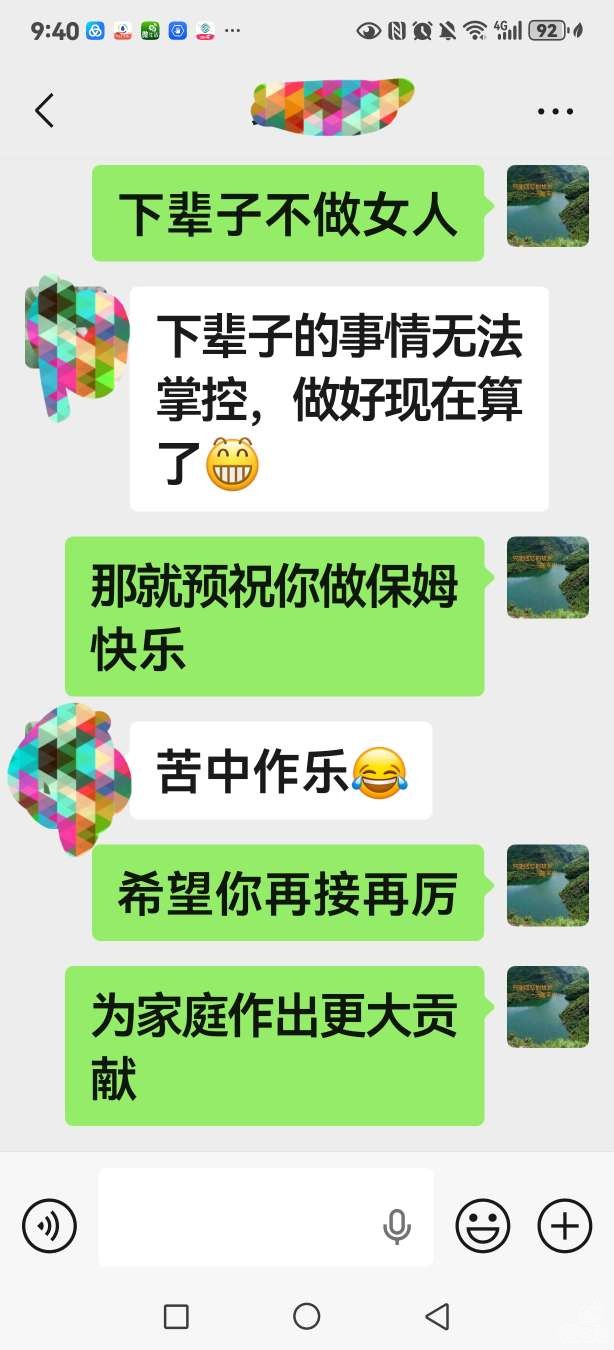Viewport: 614px width, 1350px height.
Task: Tap my avatar beside 下辈子不做女人
Action: pyautogui.click(x=547, y=206)
